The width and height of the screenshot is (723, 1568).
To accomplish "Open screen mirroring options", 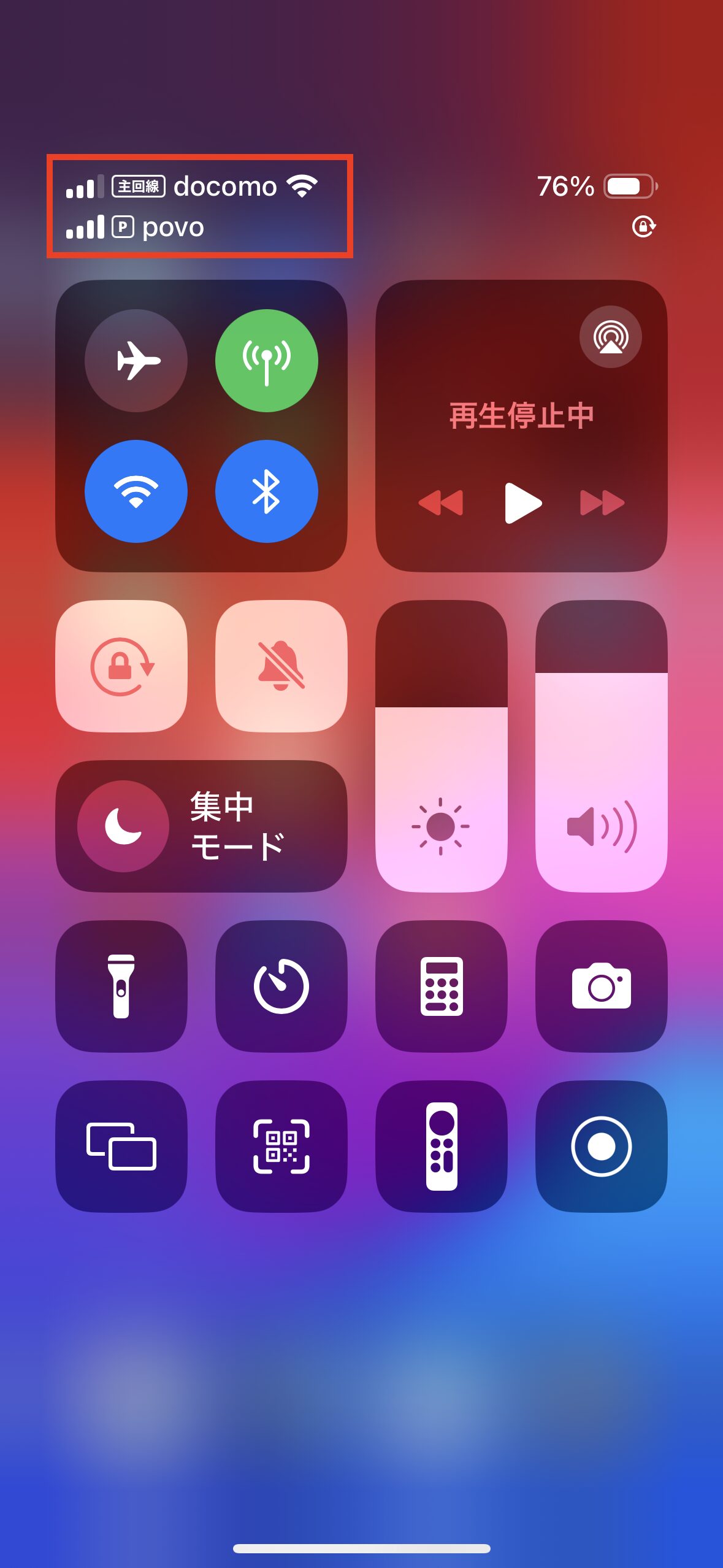I will pos(121,1147).
